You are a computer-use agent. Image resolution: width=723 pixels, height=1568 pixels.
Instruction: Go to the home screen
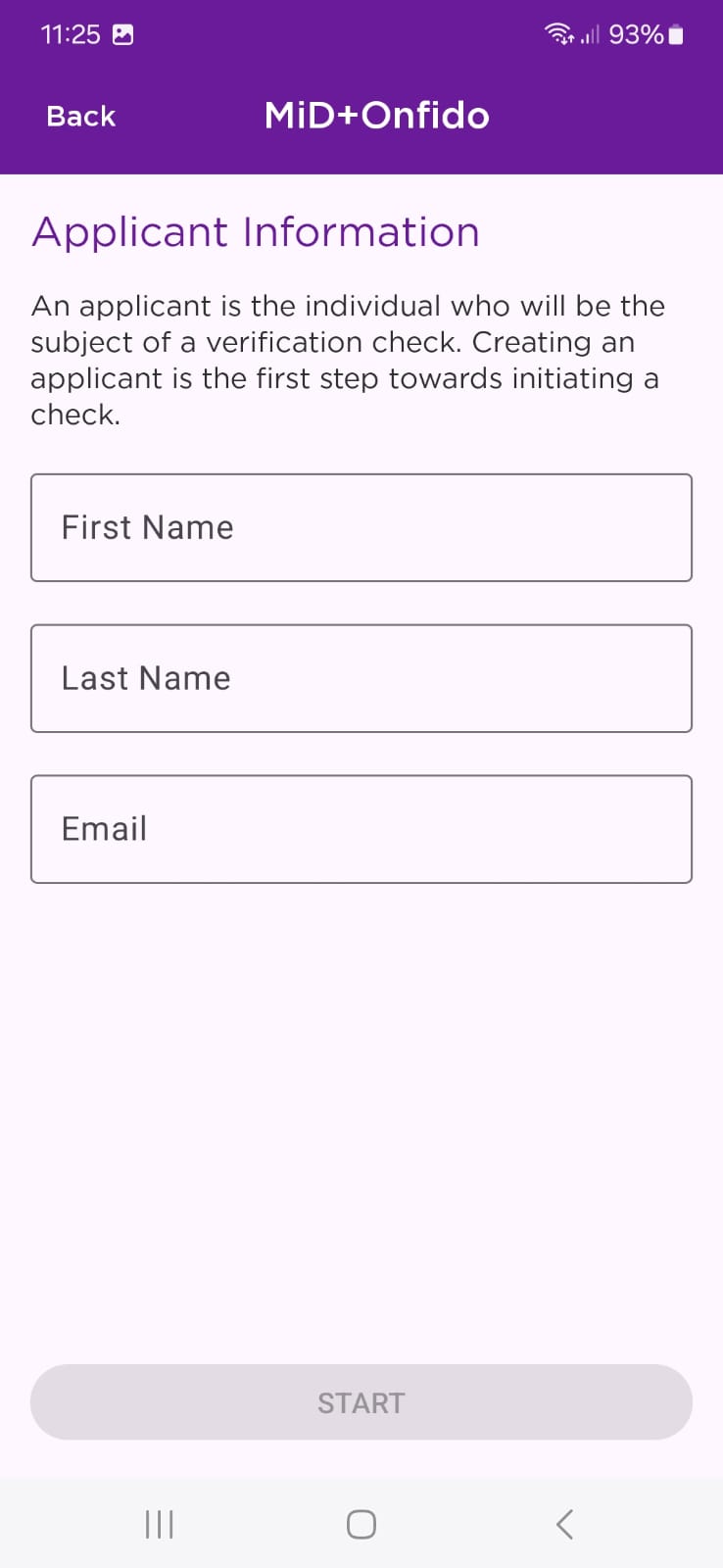361,1524
